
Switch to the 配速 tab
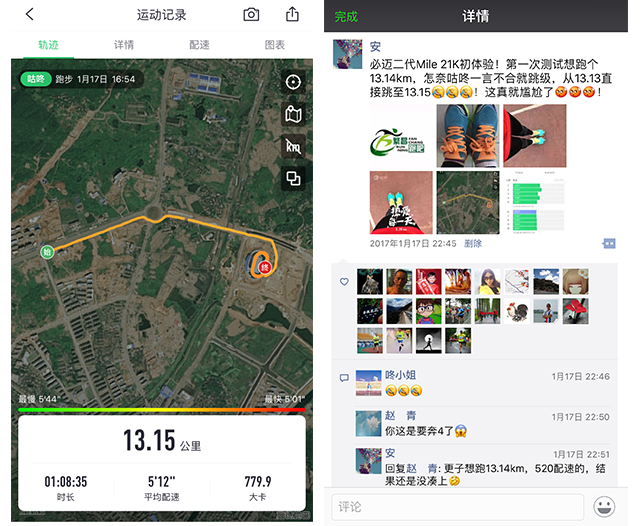pos(199,45)
